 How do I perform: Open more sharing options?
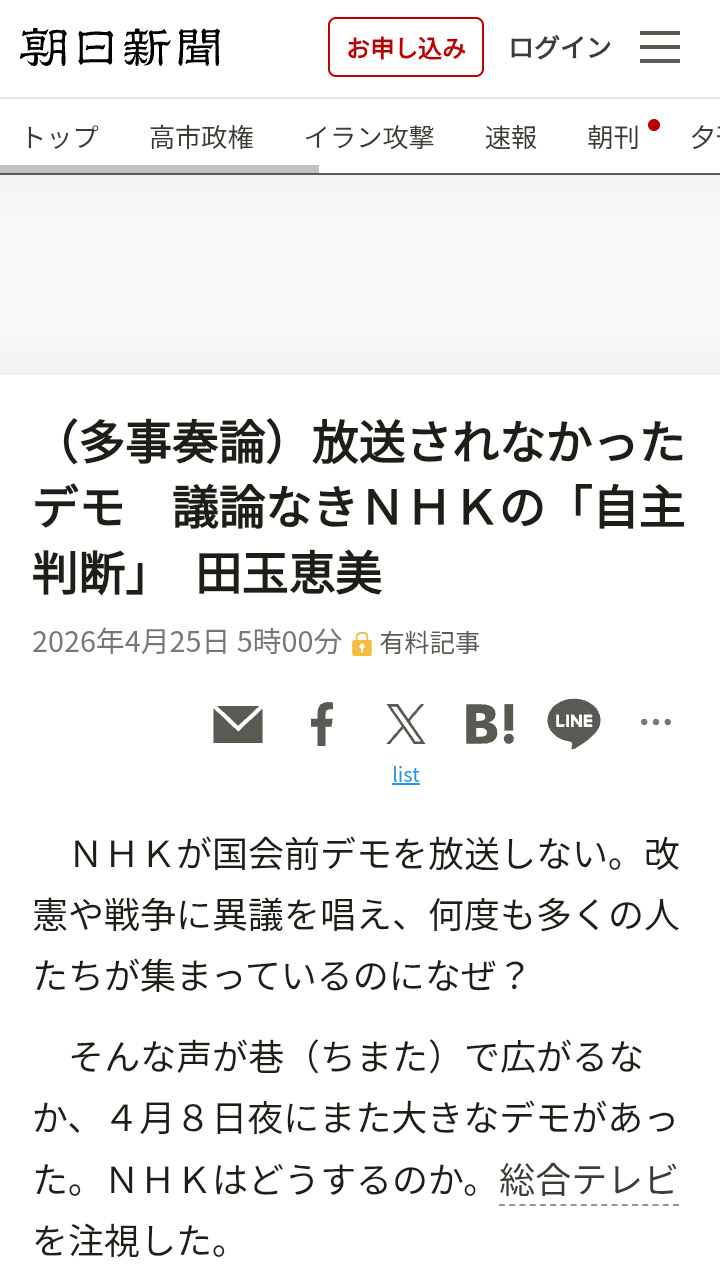point(656,722)
